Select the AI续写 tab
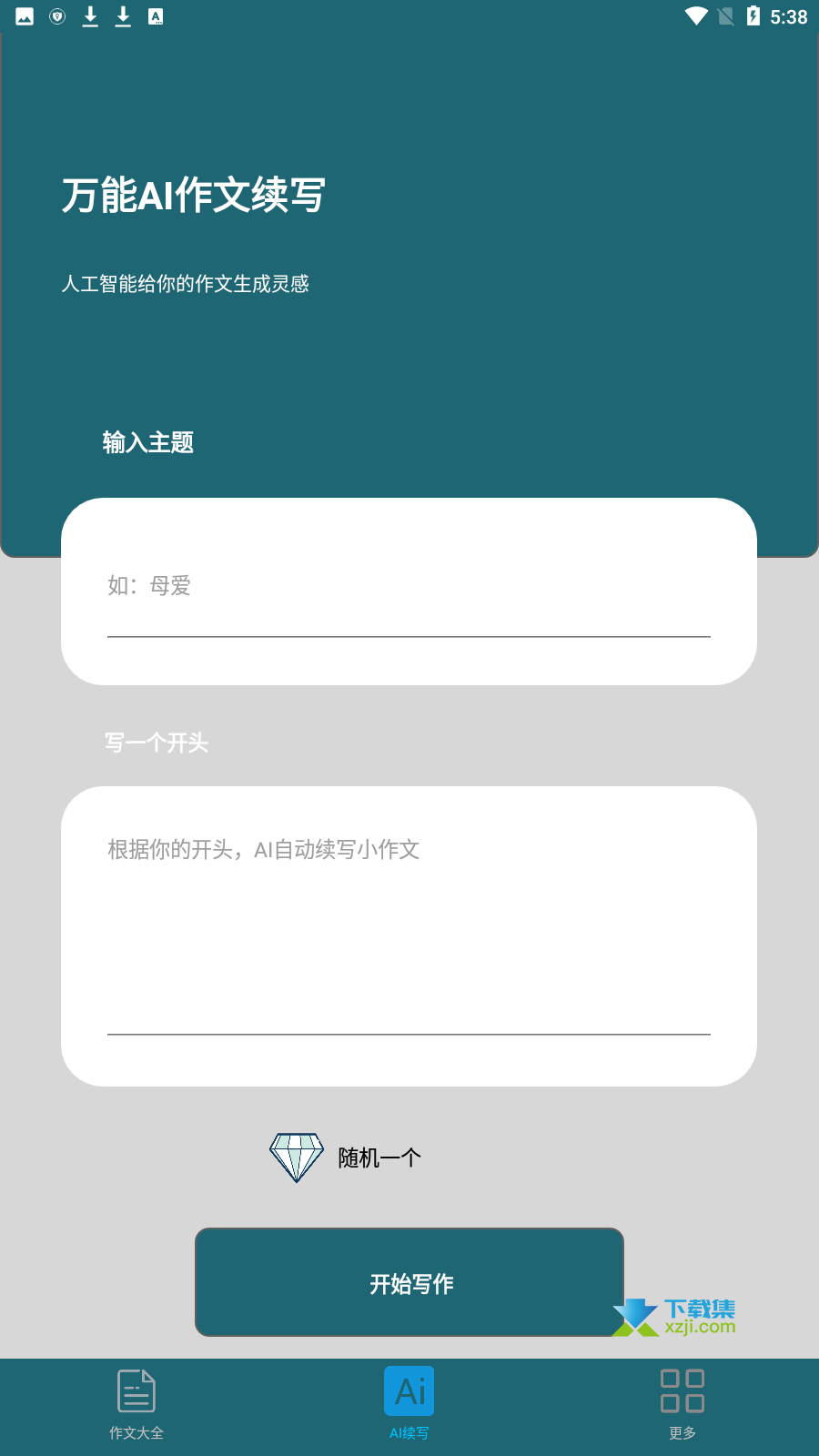This screenshot has width=819, height=1456. [409, 1406]
